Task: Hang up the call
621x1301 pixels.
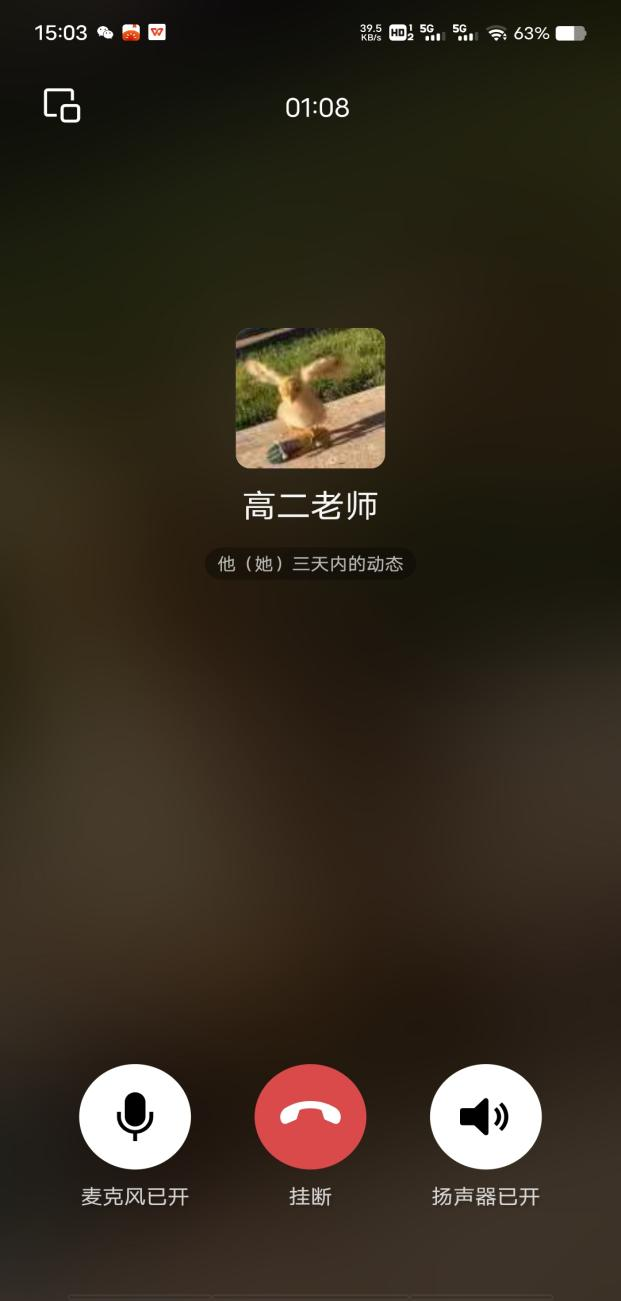Action: click(x=310, y=1119)
